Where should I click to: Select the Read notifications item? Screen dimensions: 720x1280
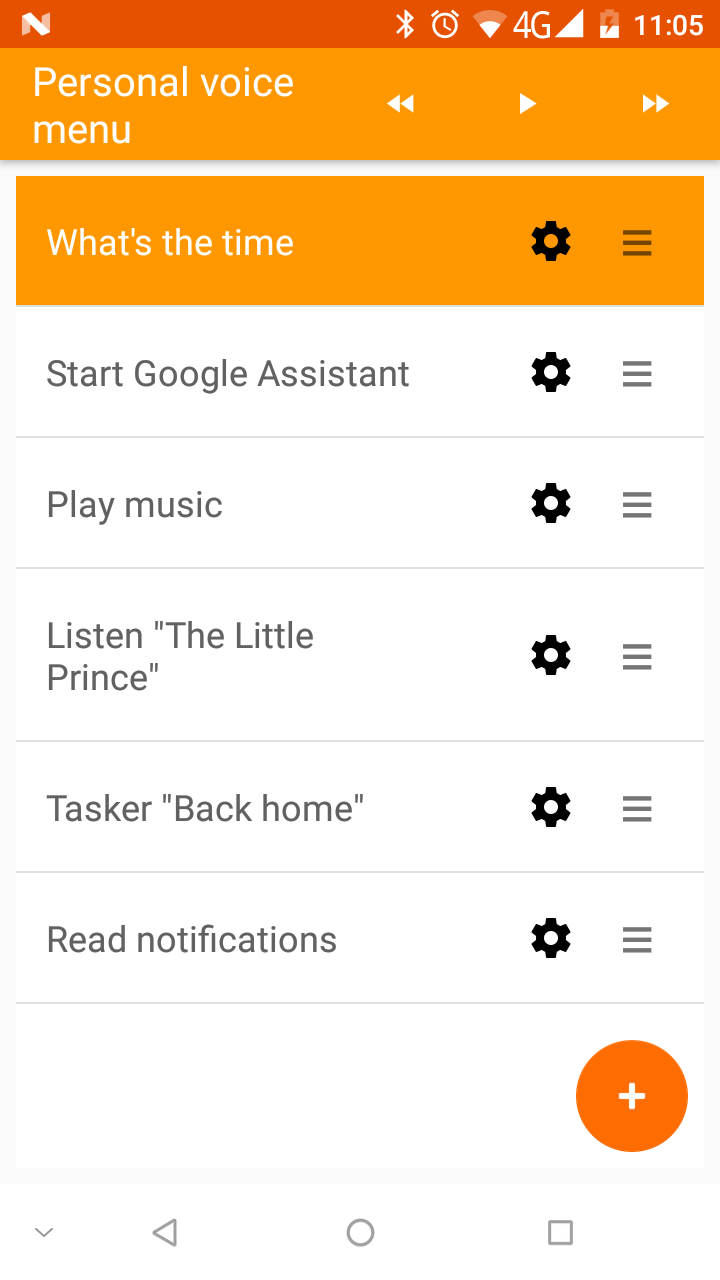coord(192,940)
